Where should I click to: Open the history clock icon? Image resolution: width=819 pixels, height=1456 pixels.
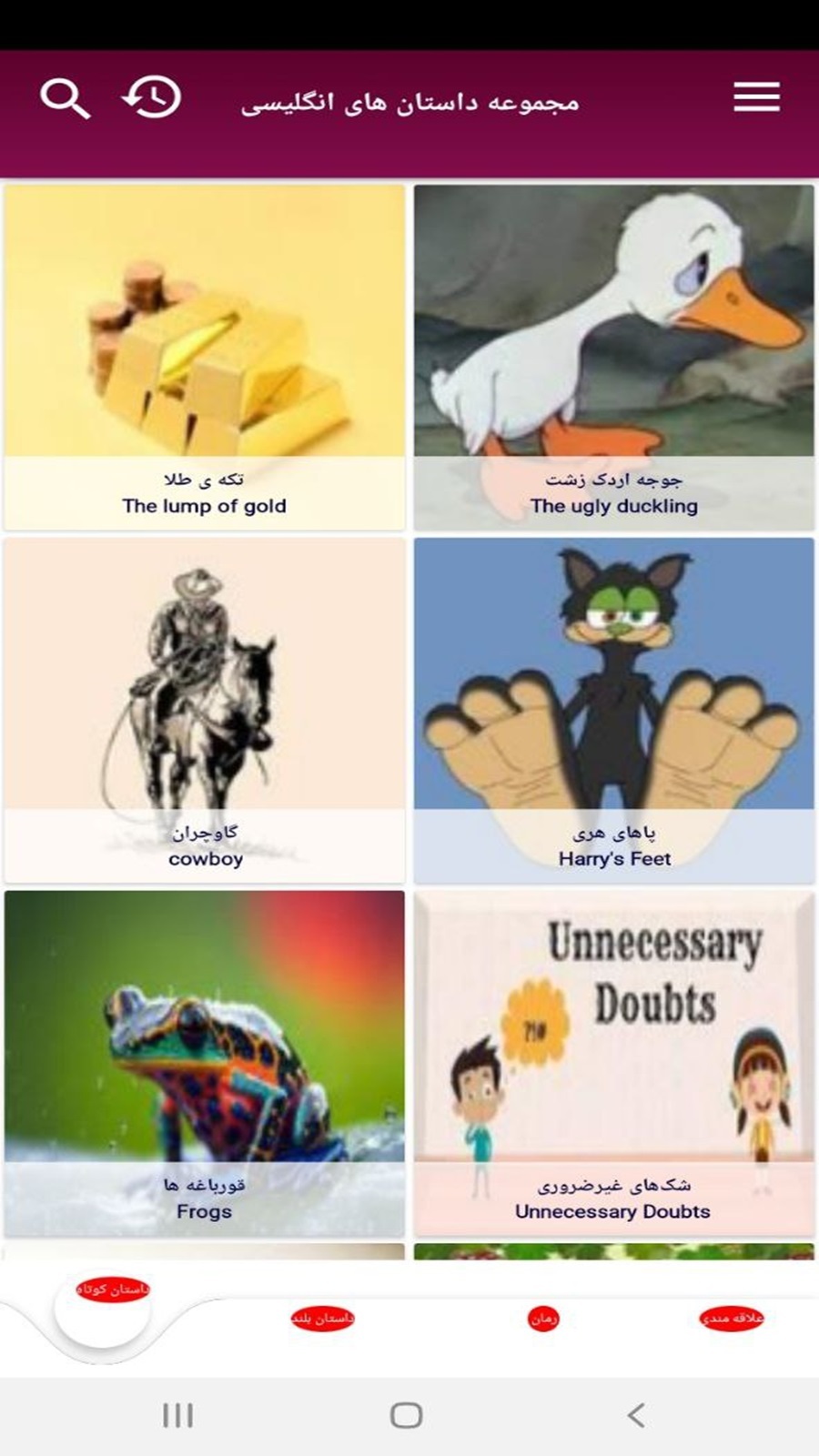152,97
